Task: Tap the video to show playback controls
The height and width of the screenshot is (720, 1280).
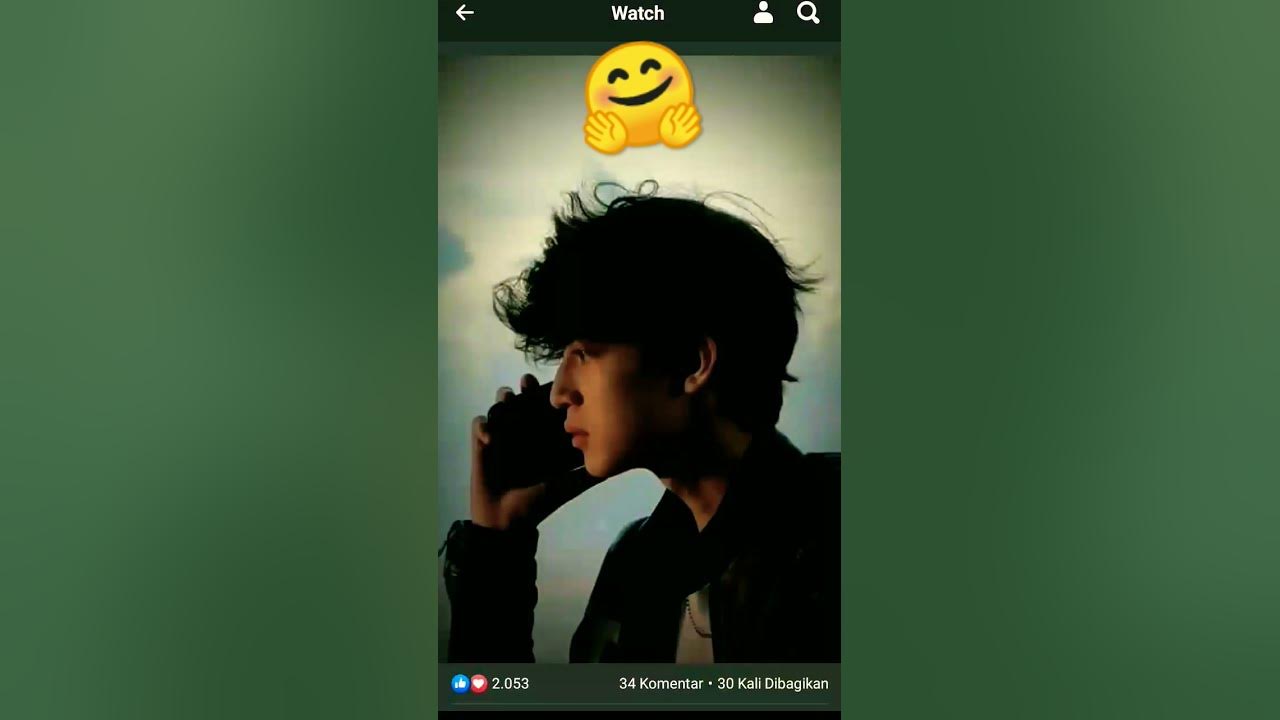Action: 639,360
